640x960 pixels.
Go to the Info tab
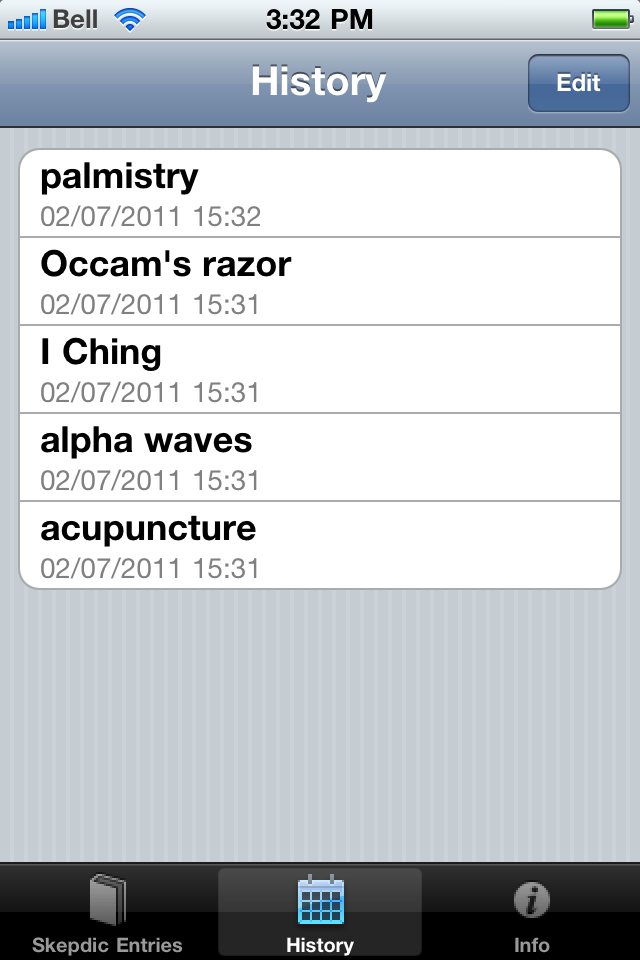coord(532,912)
